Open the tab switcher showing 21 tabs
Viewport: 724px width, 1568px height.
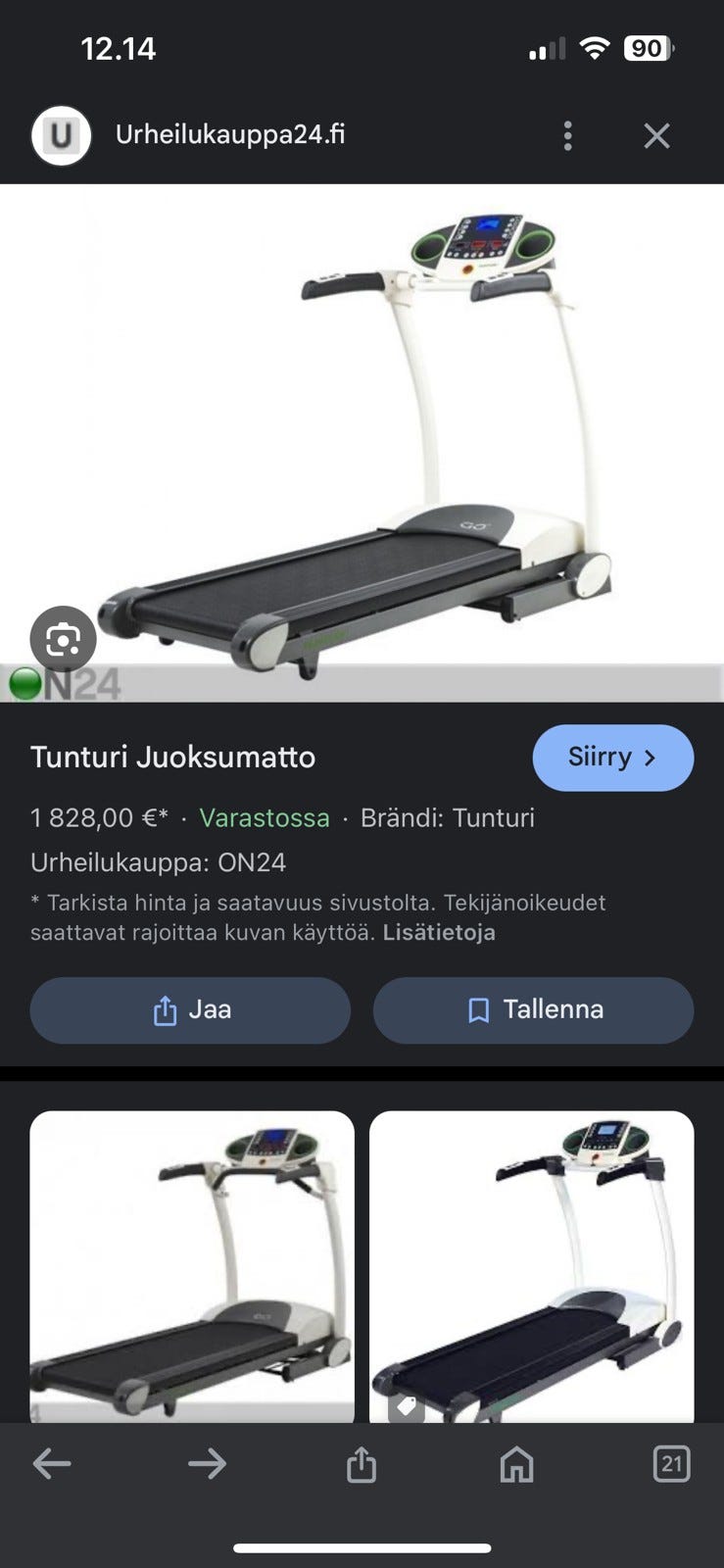tap(672, 1464)
